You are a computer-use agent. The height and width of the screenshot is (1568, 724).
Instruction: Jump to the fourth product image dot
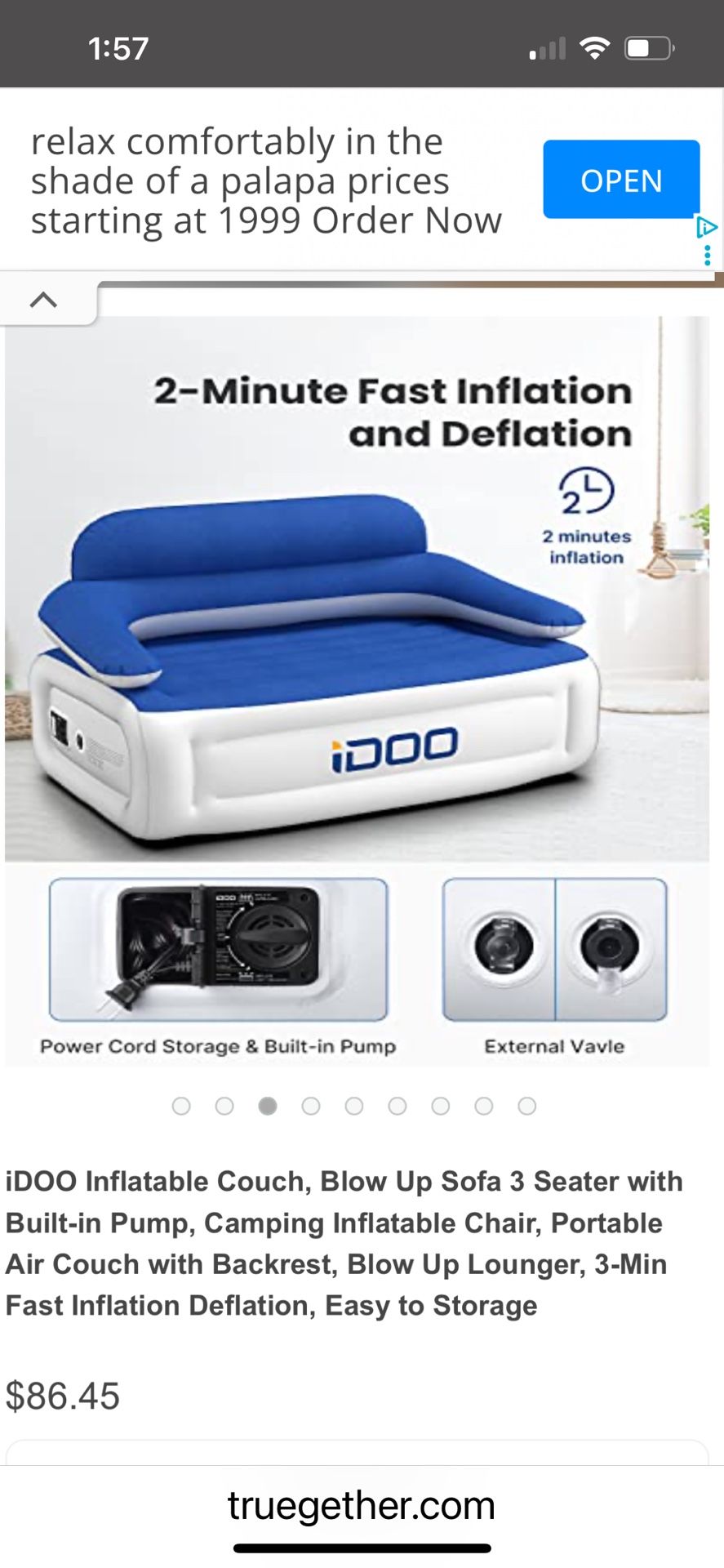[x=311, y=1106]
